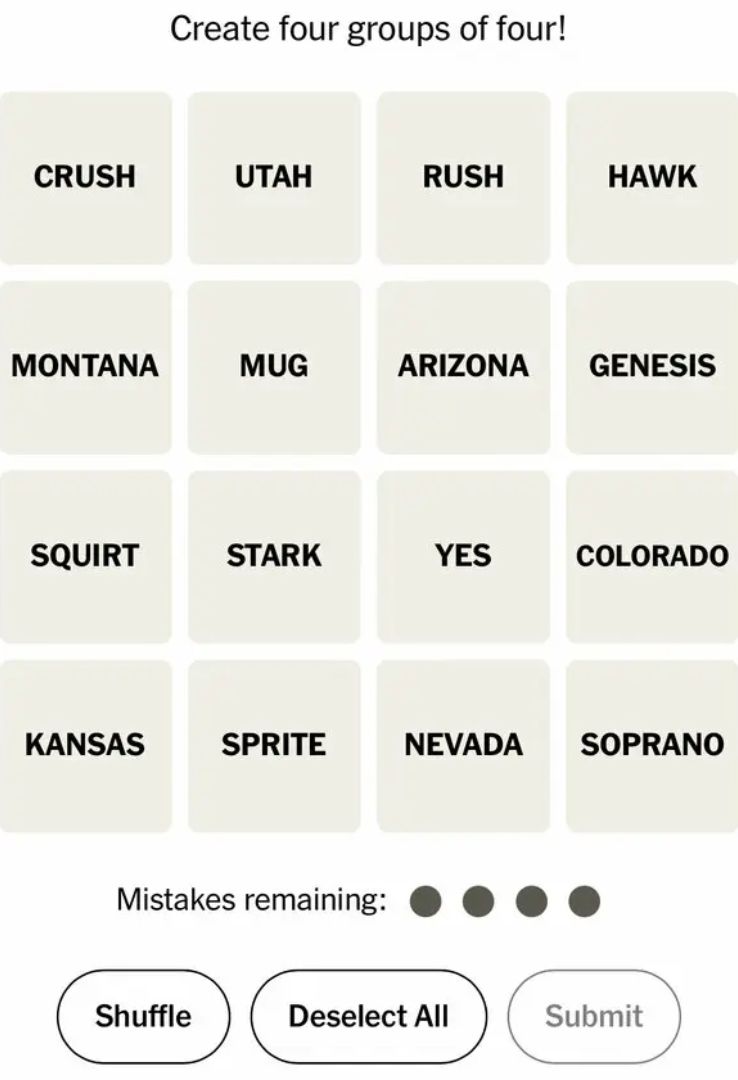This screenshot has width=738, height=1080.
Task: Pick the RUSH tile
Action: pyautogui.click(x=463, y=177)
